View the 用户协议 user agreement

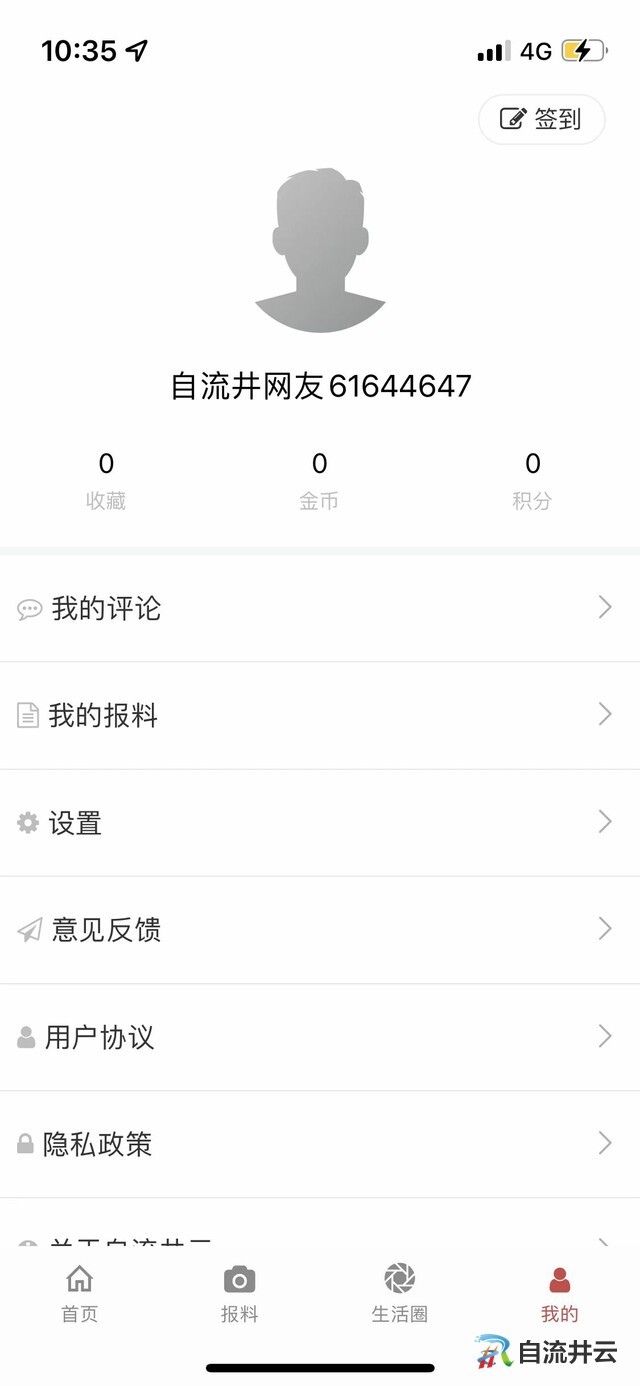pos(320,1037)
